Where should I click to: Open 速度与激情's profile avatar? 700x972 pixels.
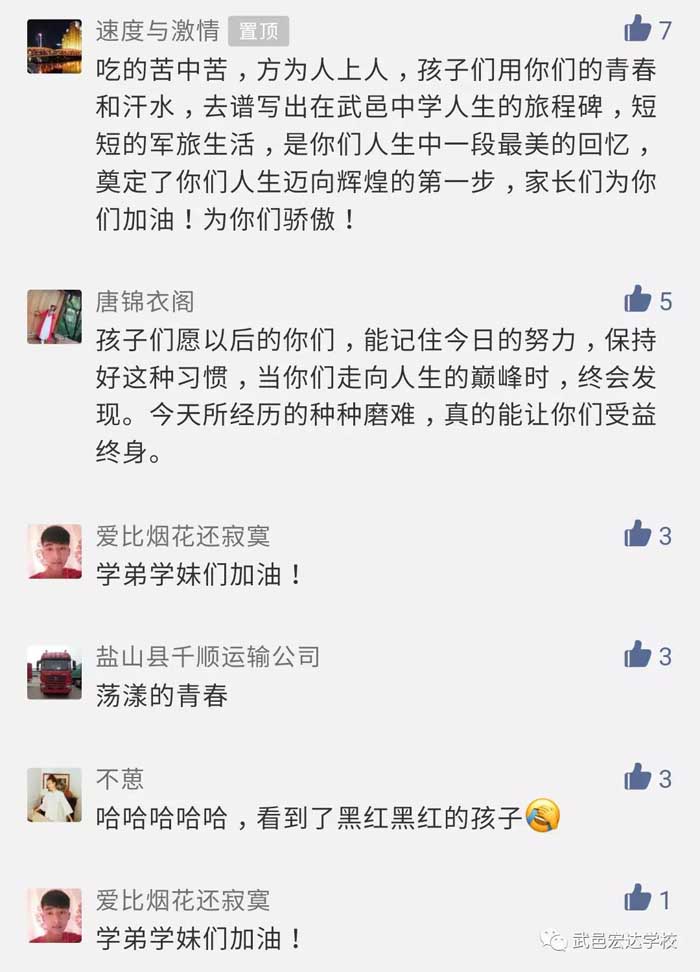[x=54, y=47]
